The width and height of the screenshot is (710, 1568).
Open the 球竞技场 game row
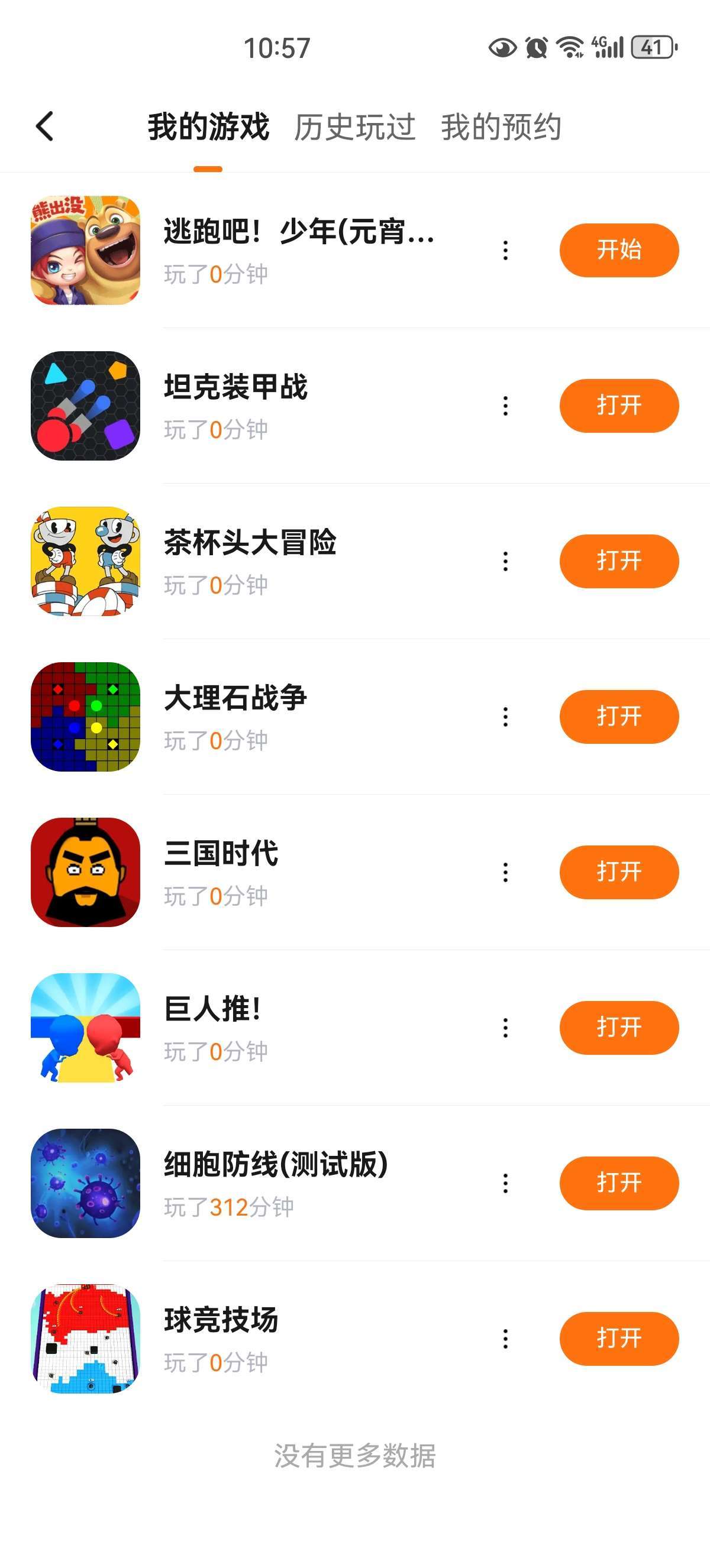274,1339
